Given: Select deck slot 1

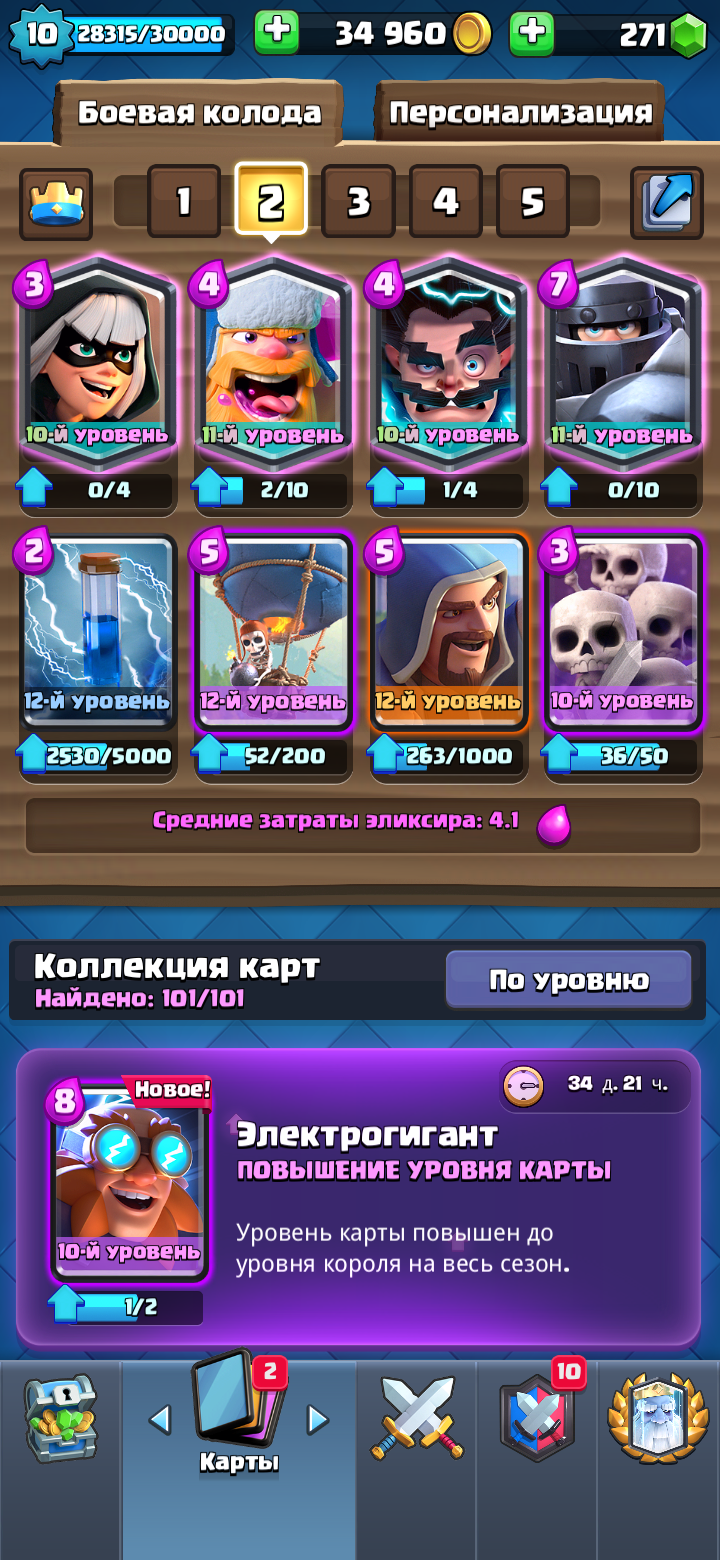Looking at the screenshot, I should pyautogui.click(x=184, y=202).
